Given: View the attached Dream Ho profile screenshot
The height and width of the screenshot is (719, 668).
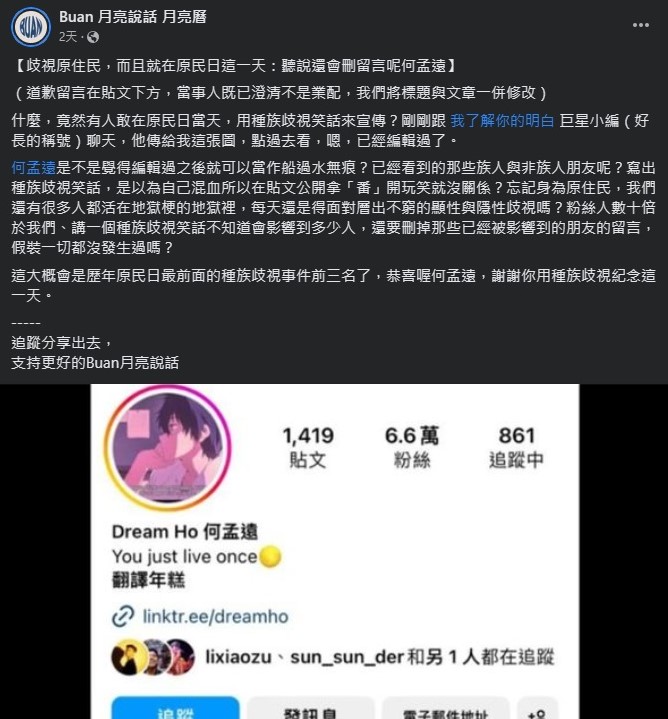Looking at the screenshot, I should [x=334, y=552].
